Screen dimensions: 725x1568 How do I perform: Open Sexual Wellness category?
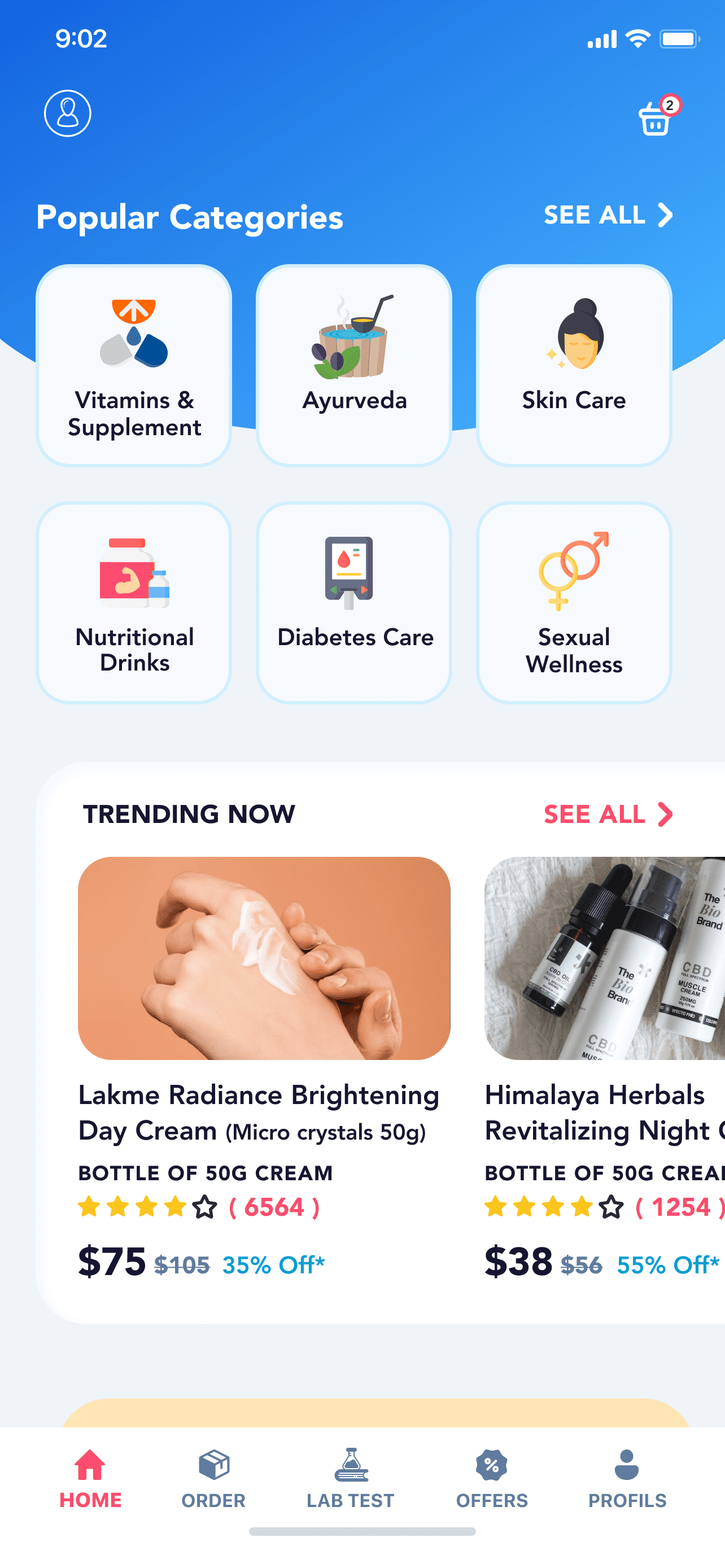[x=574, y=603]
